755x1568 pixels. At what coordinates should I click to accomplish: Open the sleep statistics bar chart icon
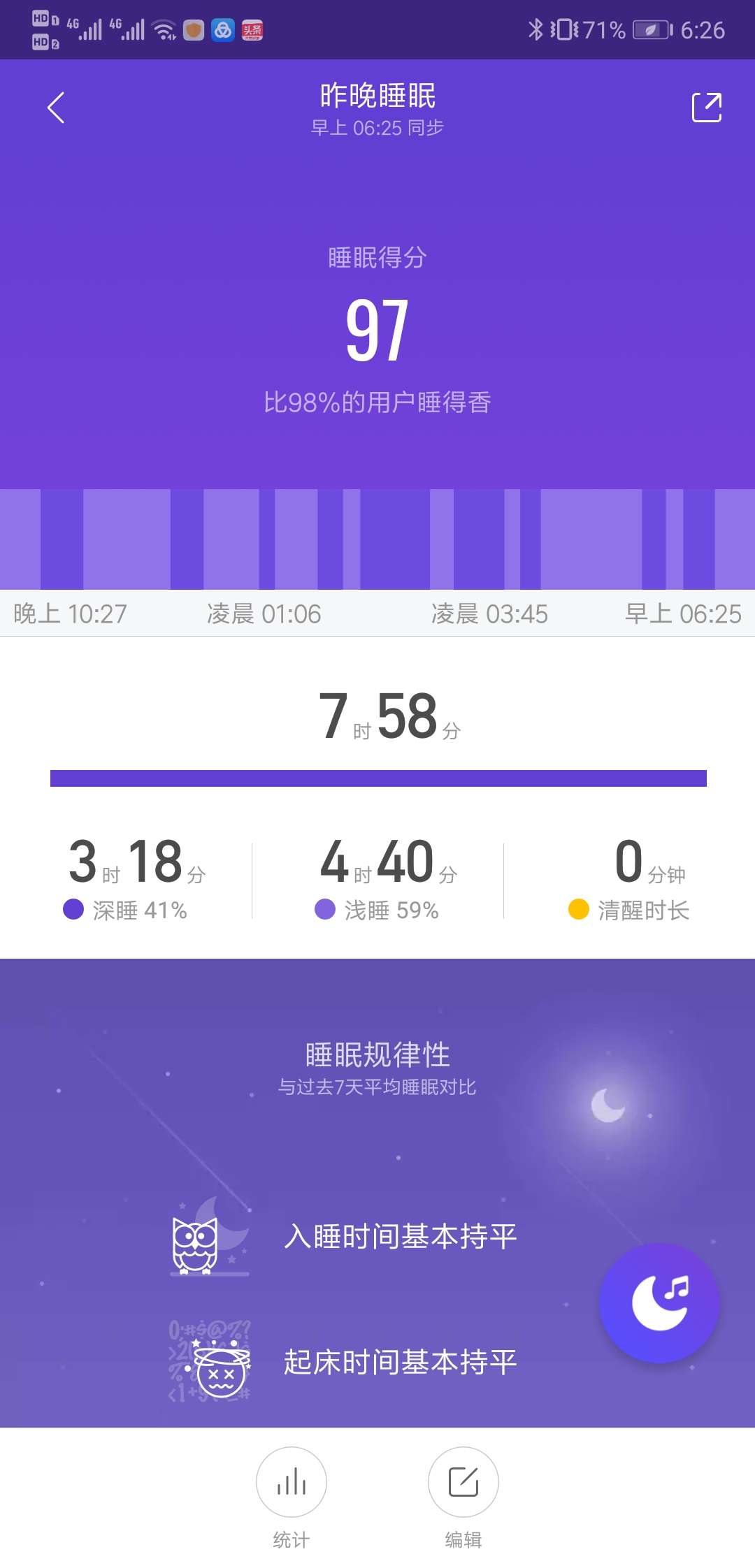click(x=292, y=1482)
